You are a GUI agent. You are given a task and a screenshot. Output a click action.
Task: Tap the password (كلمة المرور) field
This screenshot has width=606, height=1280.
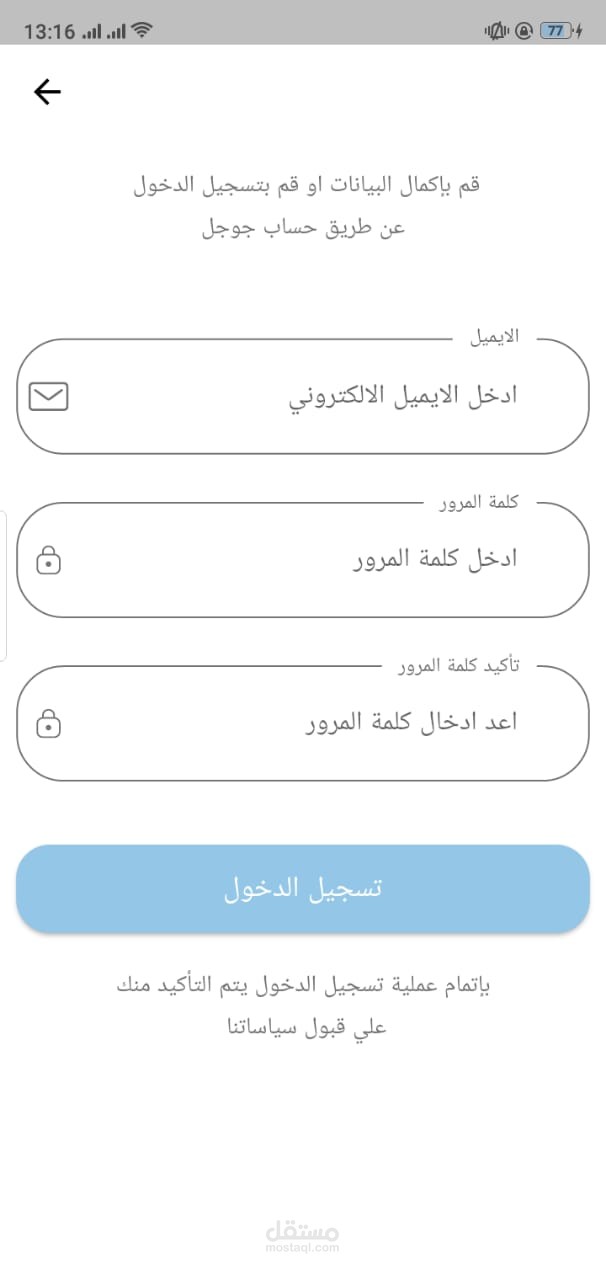(x=303, y=560)
